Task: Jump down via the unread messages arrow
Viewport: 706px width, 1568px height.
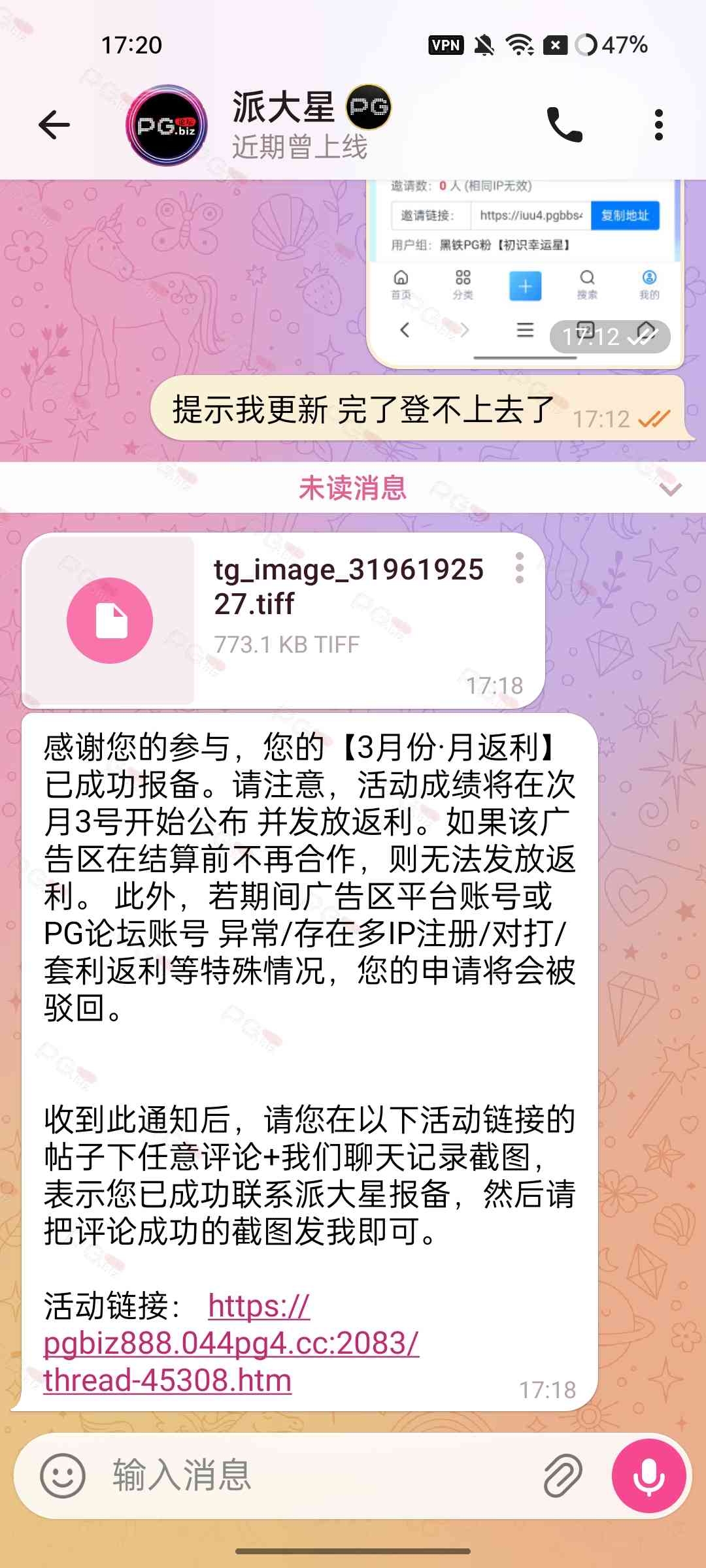Action: click(671, 489)
